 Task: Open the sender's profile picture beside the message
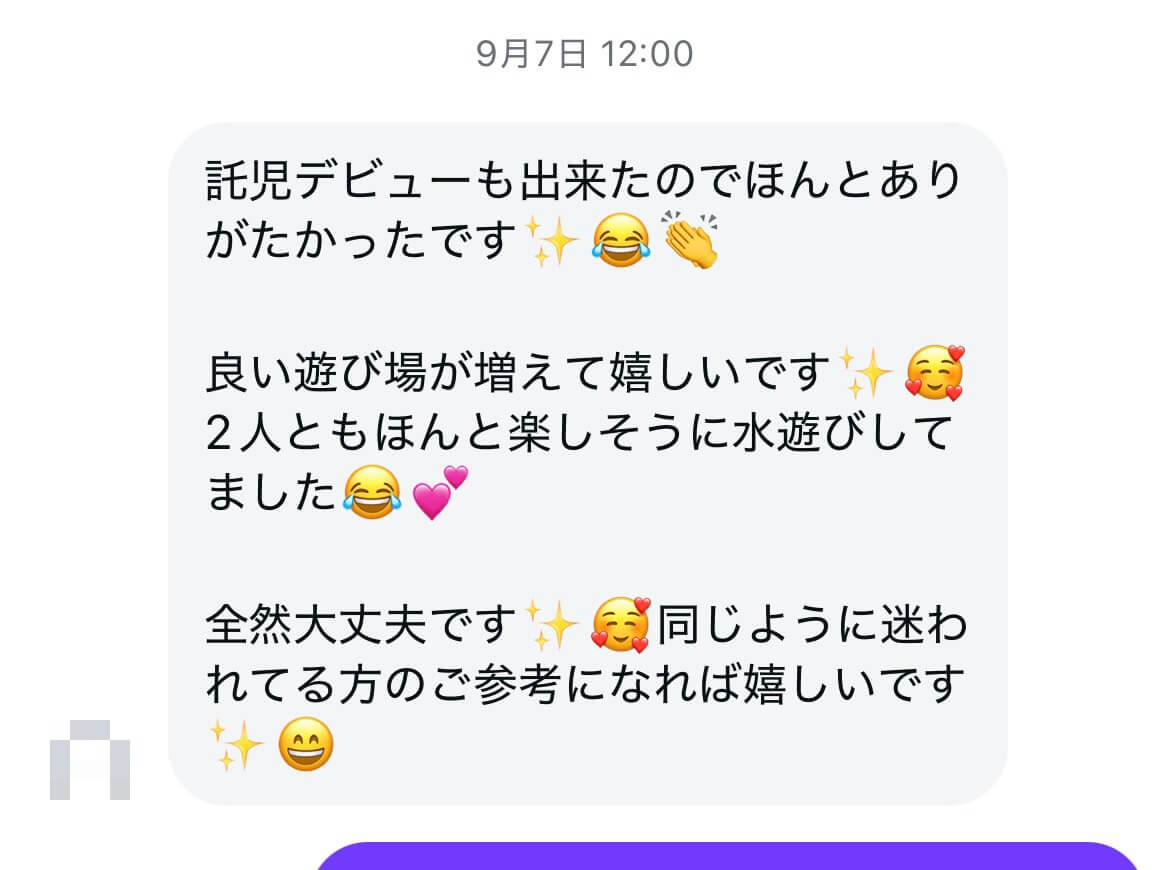click(x=90, y=759)
